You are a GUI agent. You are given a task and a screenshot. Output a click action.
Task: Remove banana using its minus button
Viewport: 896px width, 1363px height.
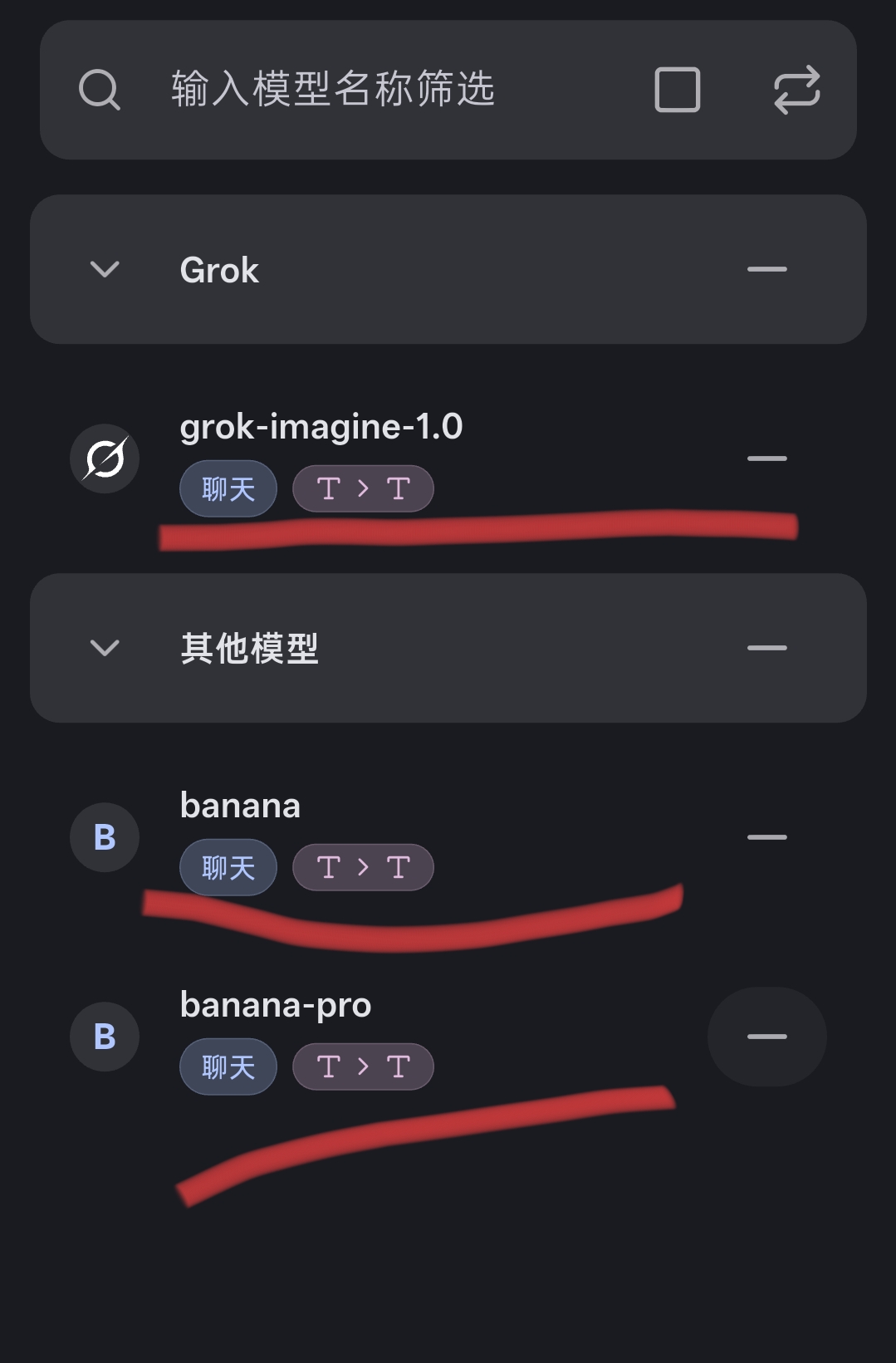(766, 837)
